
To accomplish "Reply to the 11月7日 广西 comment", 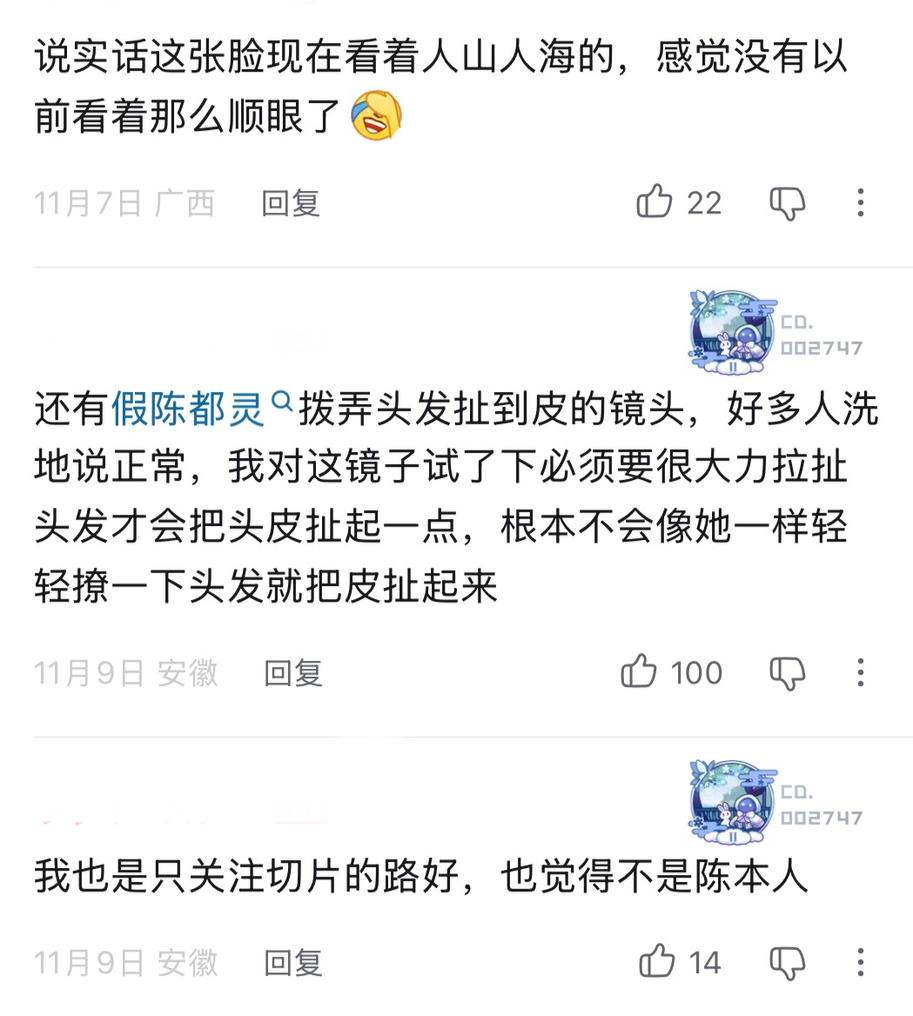I will (x=291, y=203).
